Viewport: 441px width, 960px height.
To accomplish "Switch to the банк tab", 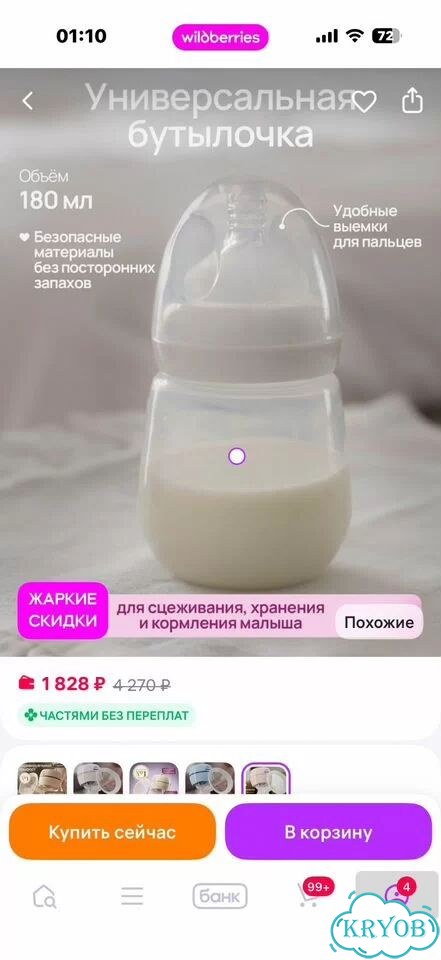I will (x=220, y=896).
